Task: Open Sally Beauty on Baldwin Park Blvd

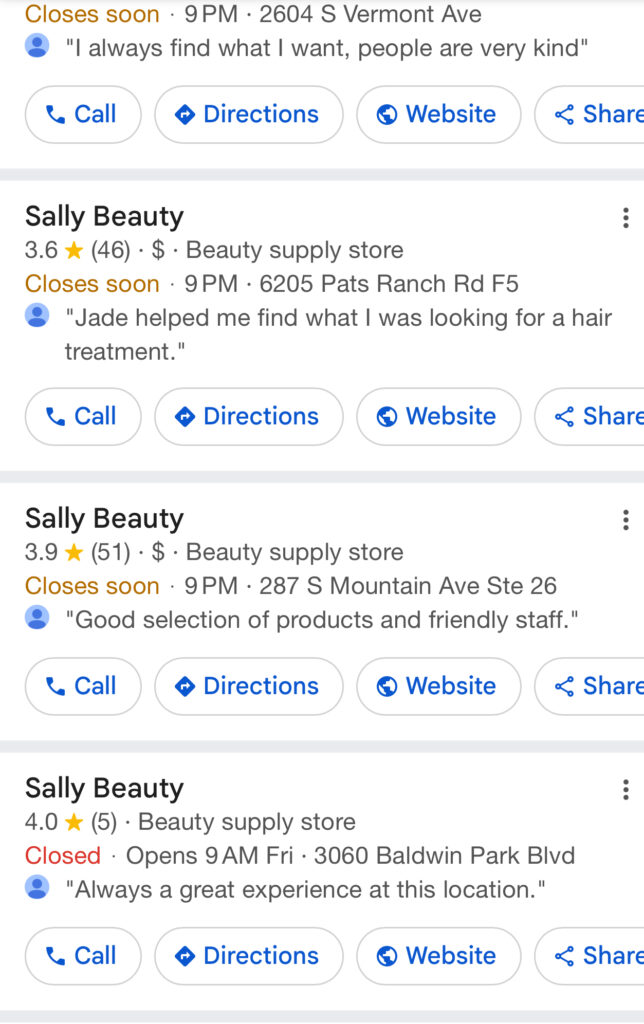Action: point(104,788)
